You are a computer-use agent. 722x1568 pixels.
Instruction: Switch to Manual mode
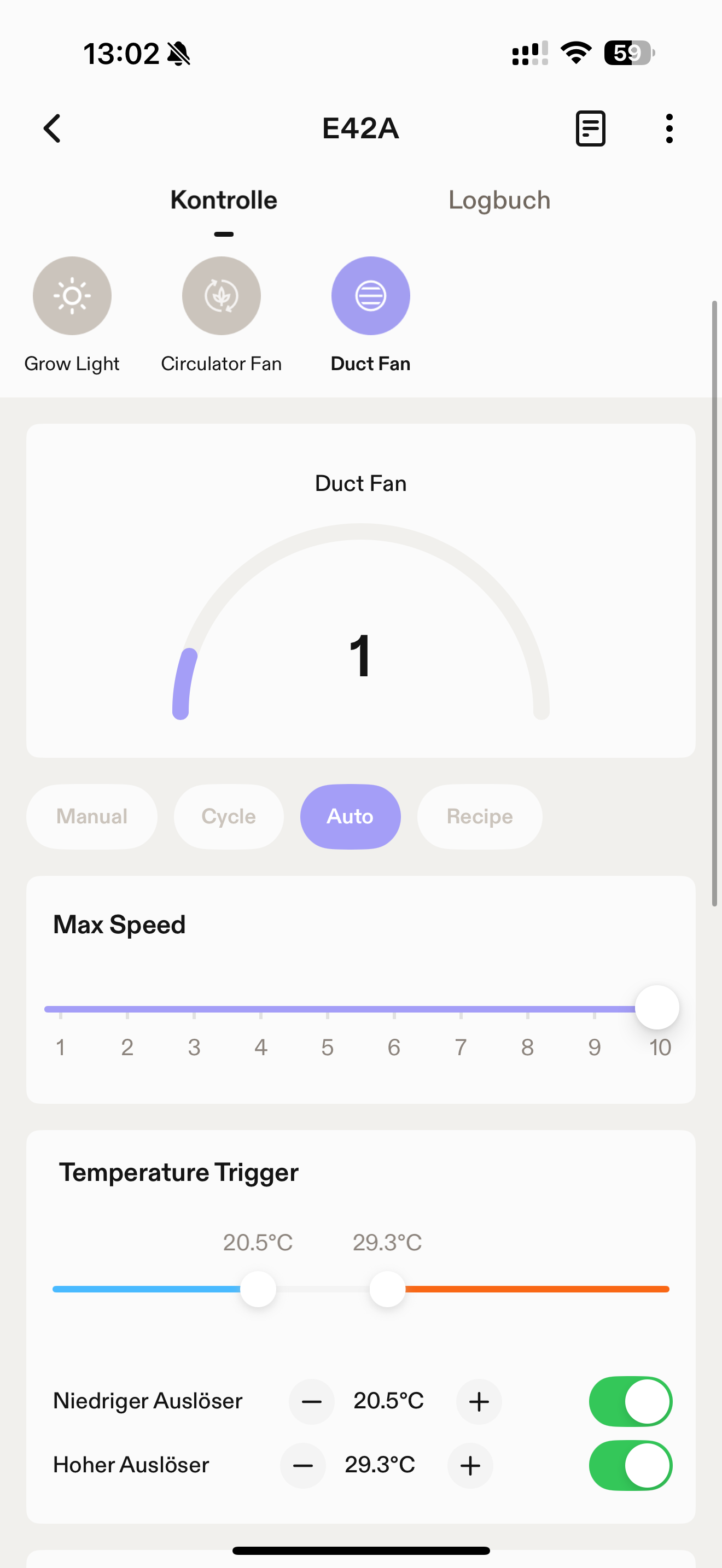pos(92,816)
